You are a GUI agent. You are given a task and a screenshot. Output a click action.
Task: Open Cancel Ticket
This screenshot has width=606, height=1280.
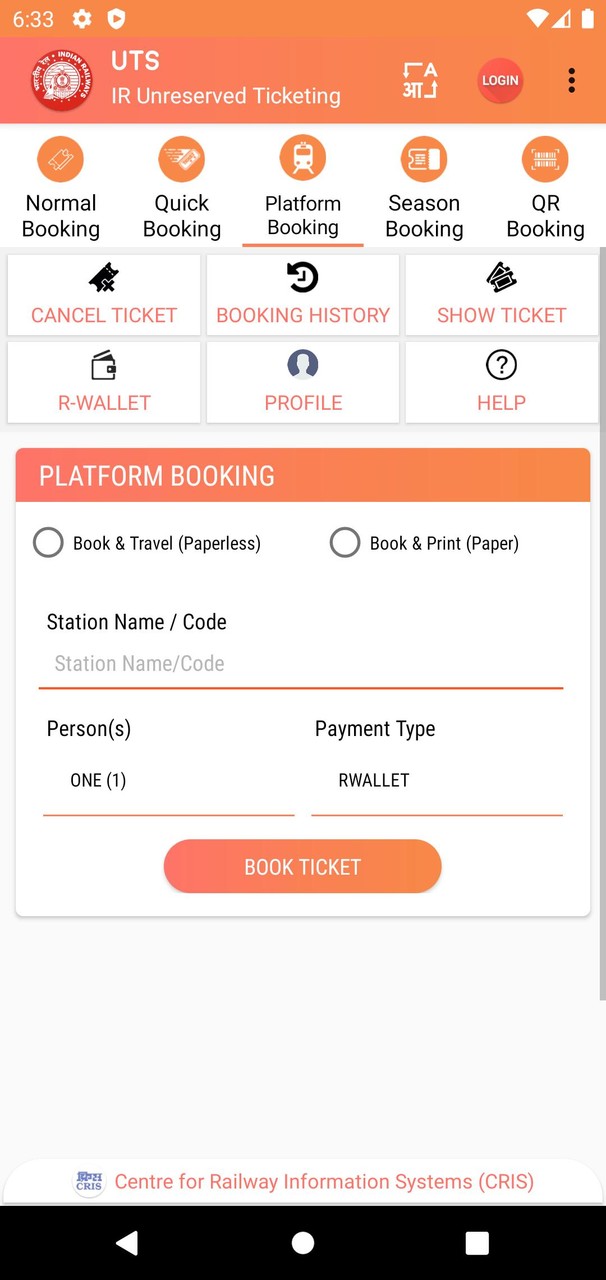click(x=104, y=295)
